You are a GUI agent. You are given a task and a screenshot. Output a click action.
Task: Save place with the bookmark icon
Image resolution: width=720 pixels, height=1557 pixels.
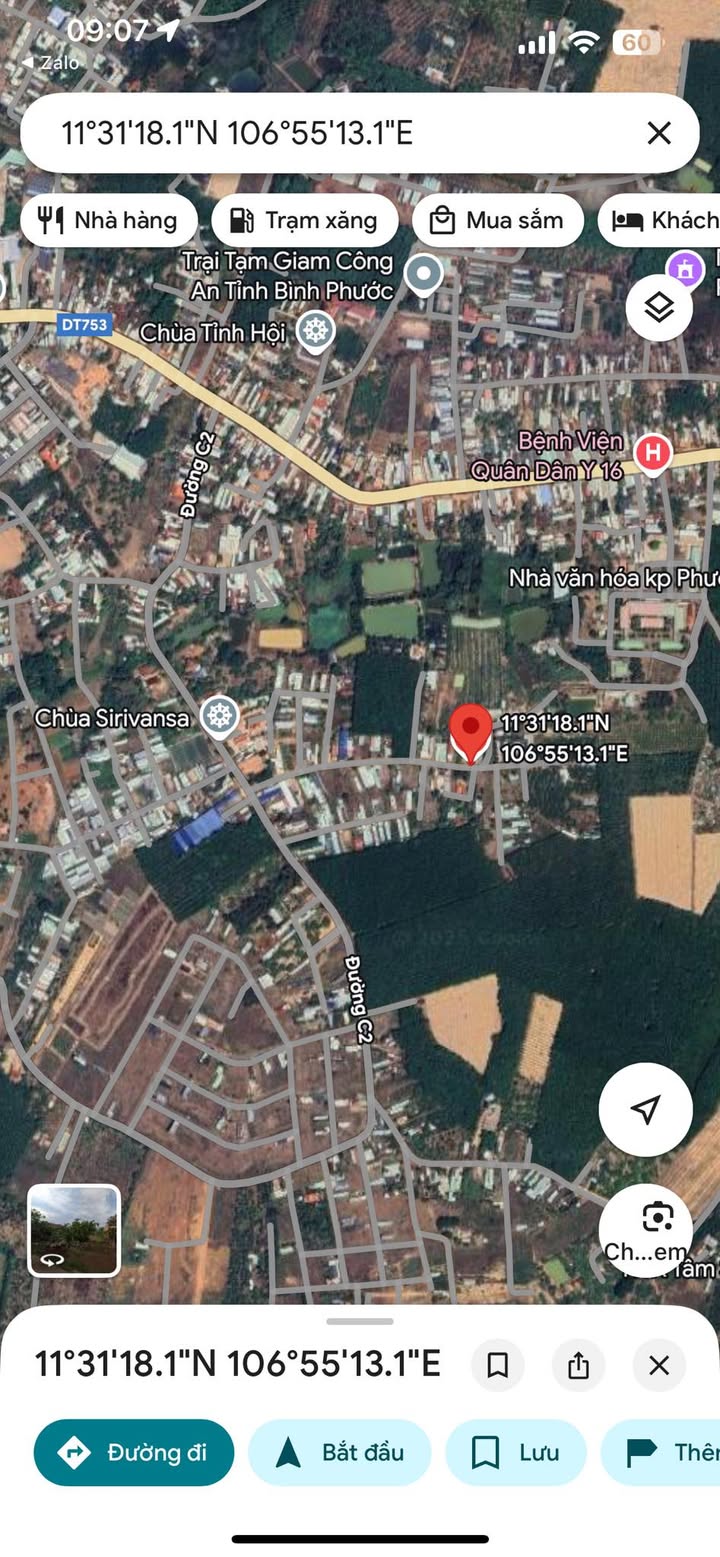pyautogui.click(x=498, y=1365)
